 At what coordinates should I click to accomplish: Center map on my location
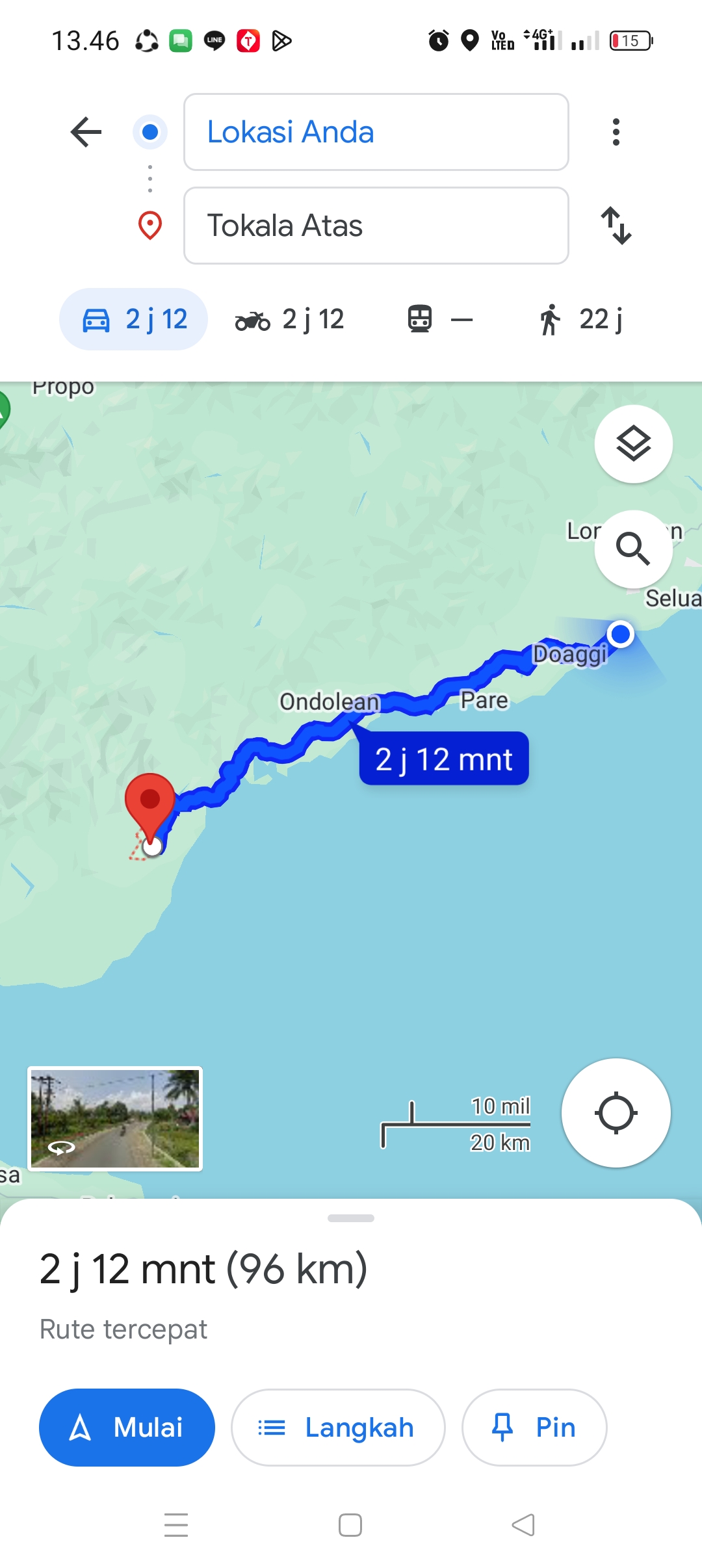pos(616,1113)
